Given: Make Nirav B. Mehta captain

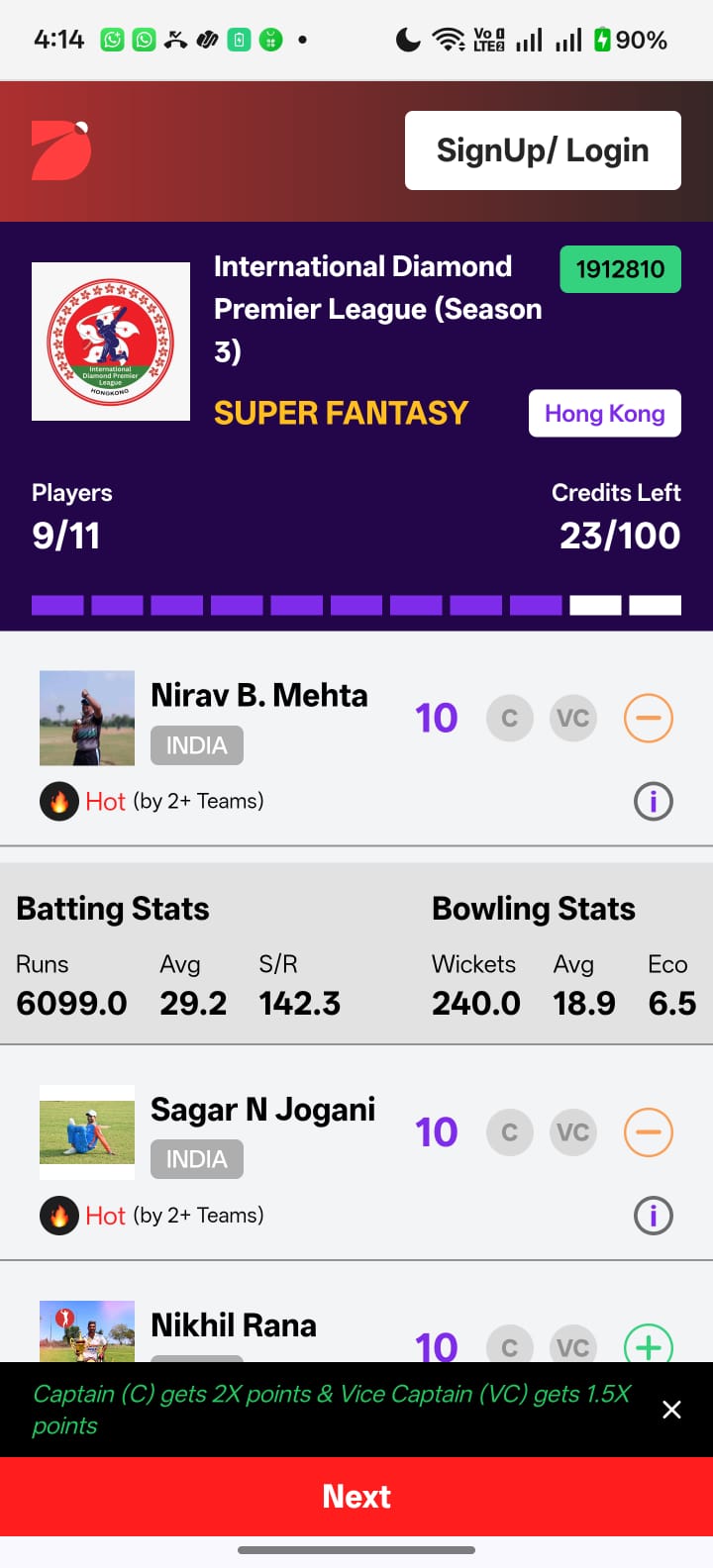Looking at the screenshot, I should coord(510,719).
